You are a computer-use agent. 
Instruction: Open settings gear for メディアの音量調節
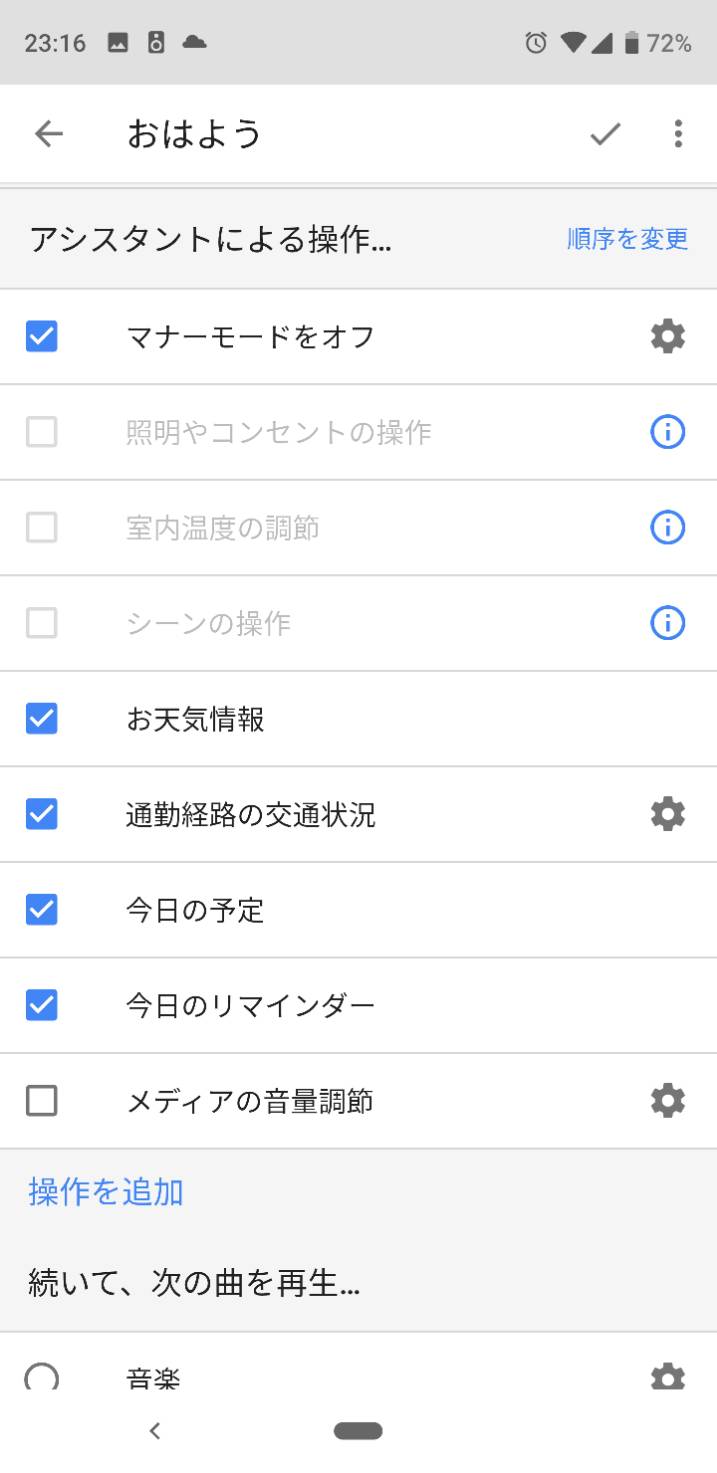pos(668,1101)
